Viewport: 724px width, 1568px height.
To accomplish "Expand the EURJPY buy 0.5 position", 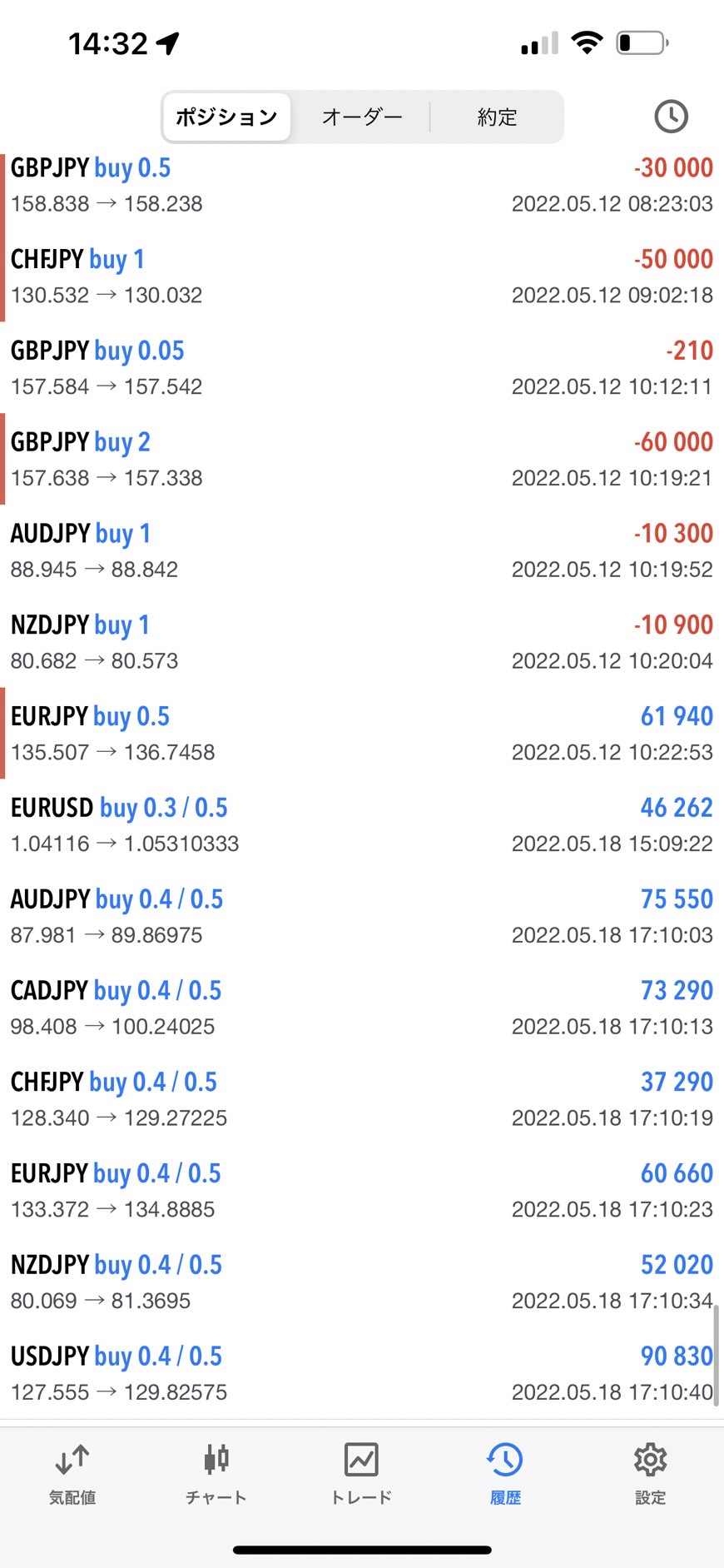I will click(x=362, y=734).
